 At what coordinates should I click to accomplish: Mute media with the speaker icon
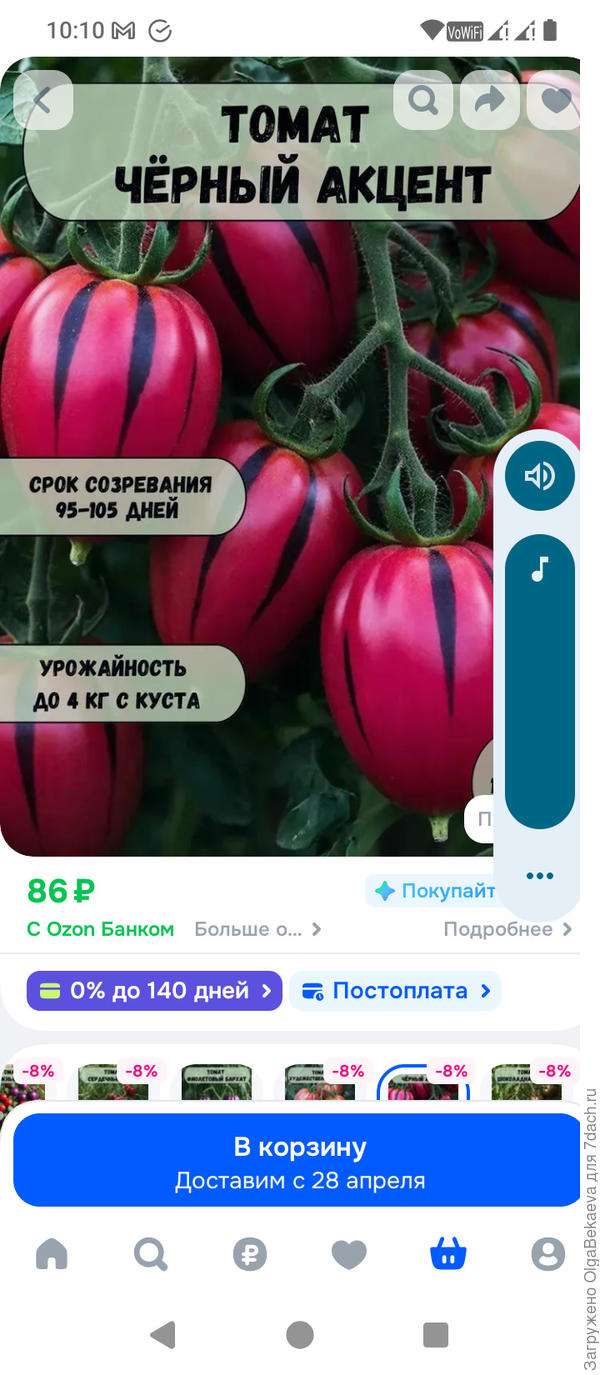(540, 476)
